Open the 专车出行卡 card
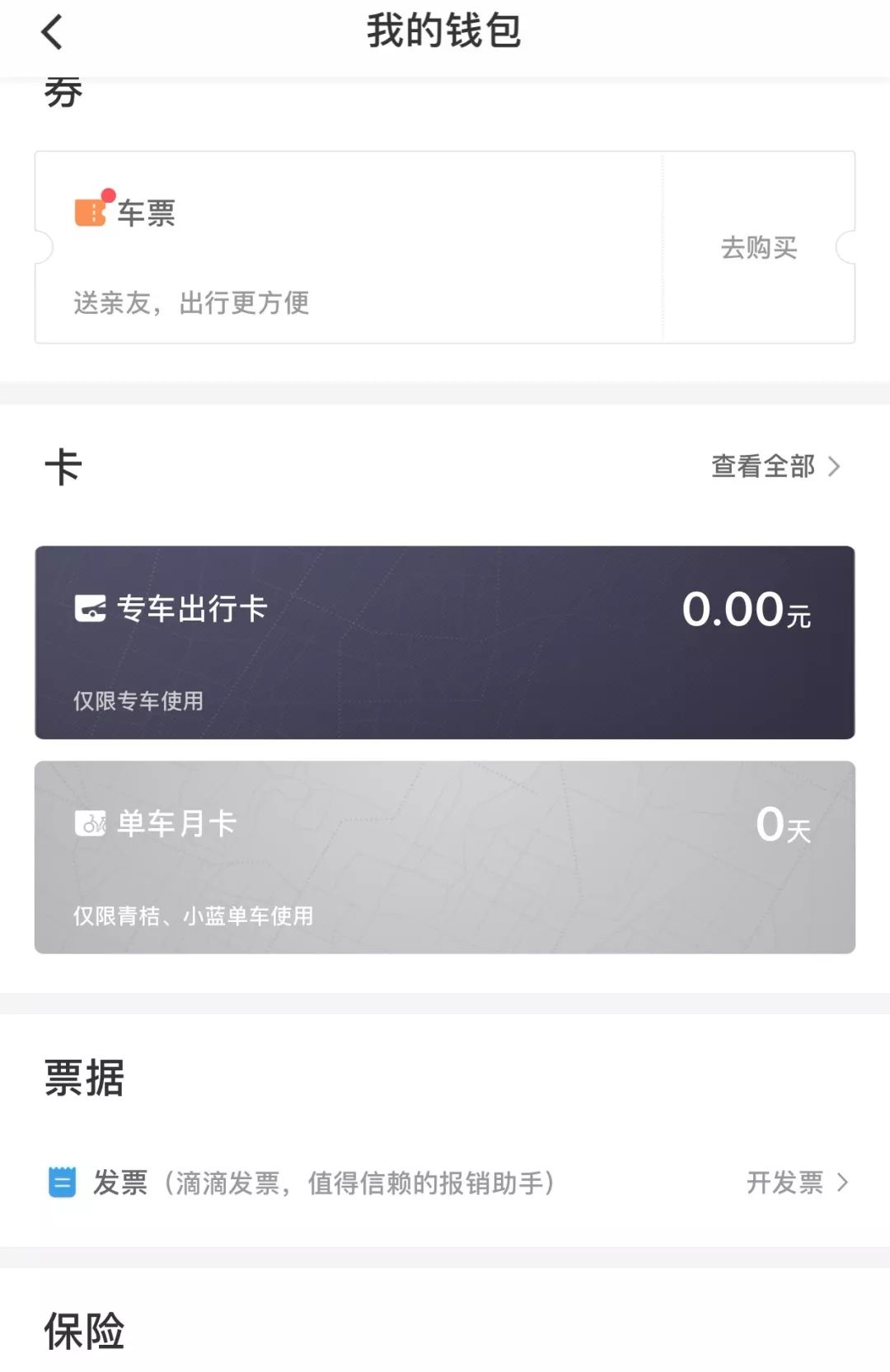 point(445,643)
